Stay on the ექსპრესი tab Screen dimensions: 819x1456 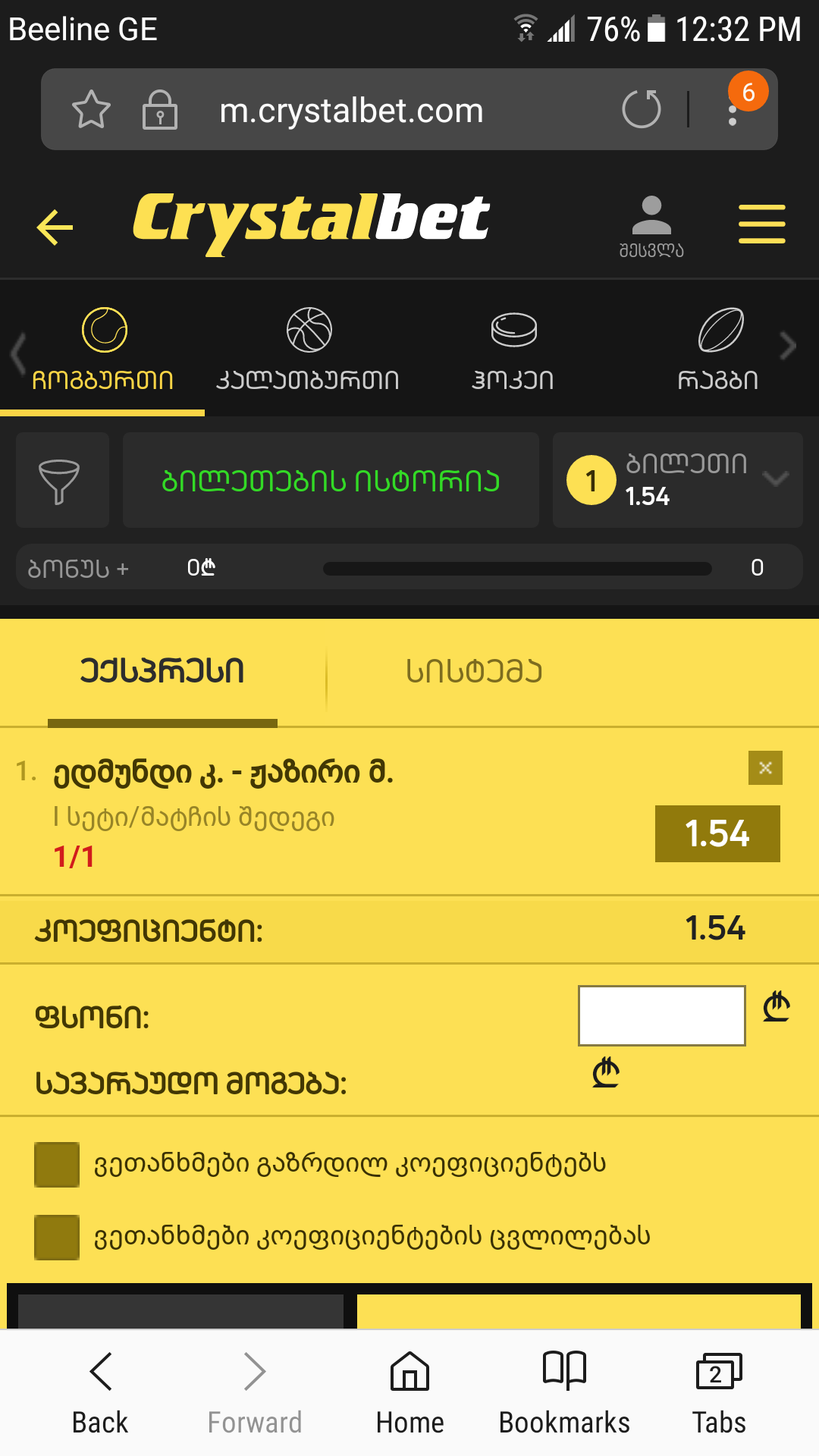[165, 670]
